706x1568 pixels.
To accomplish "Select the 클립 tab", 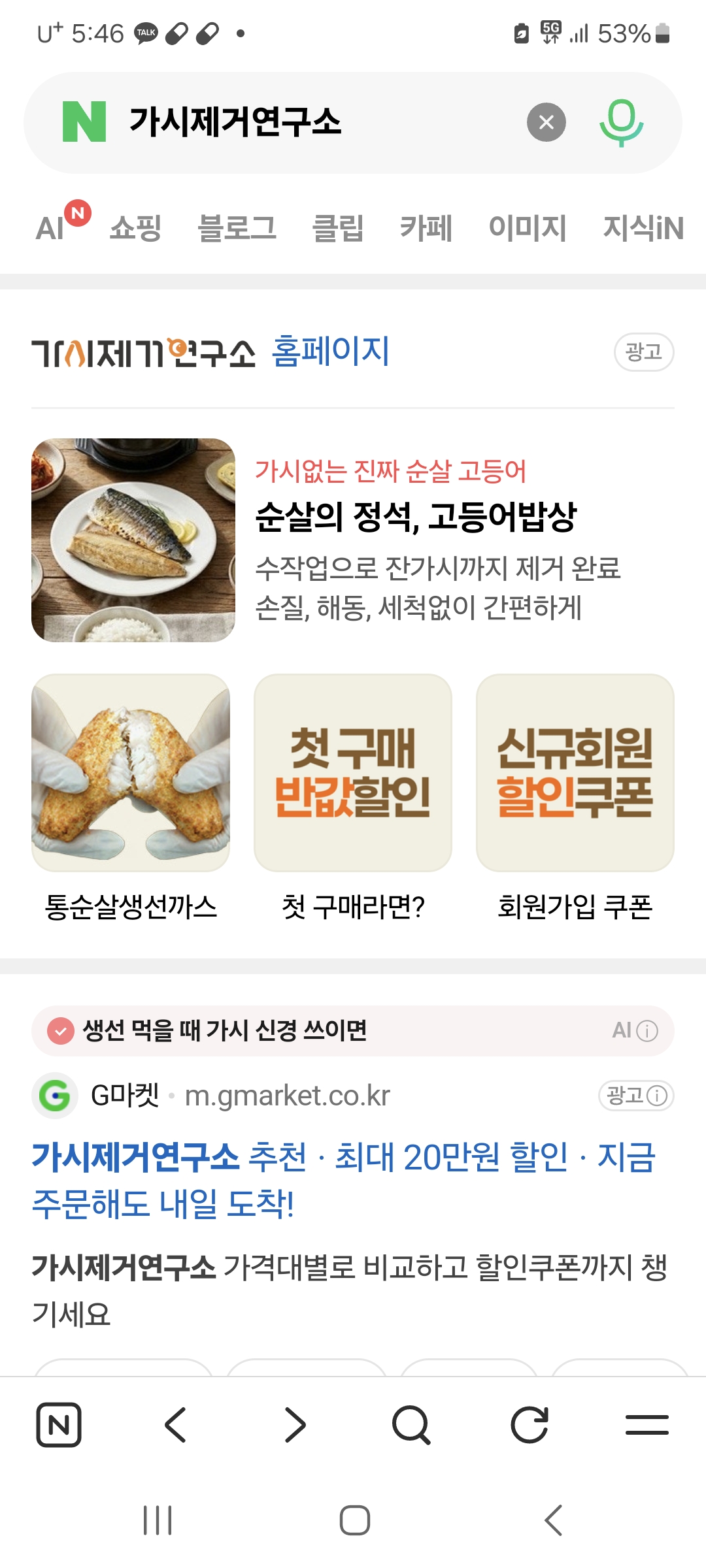I will 338,228.
